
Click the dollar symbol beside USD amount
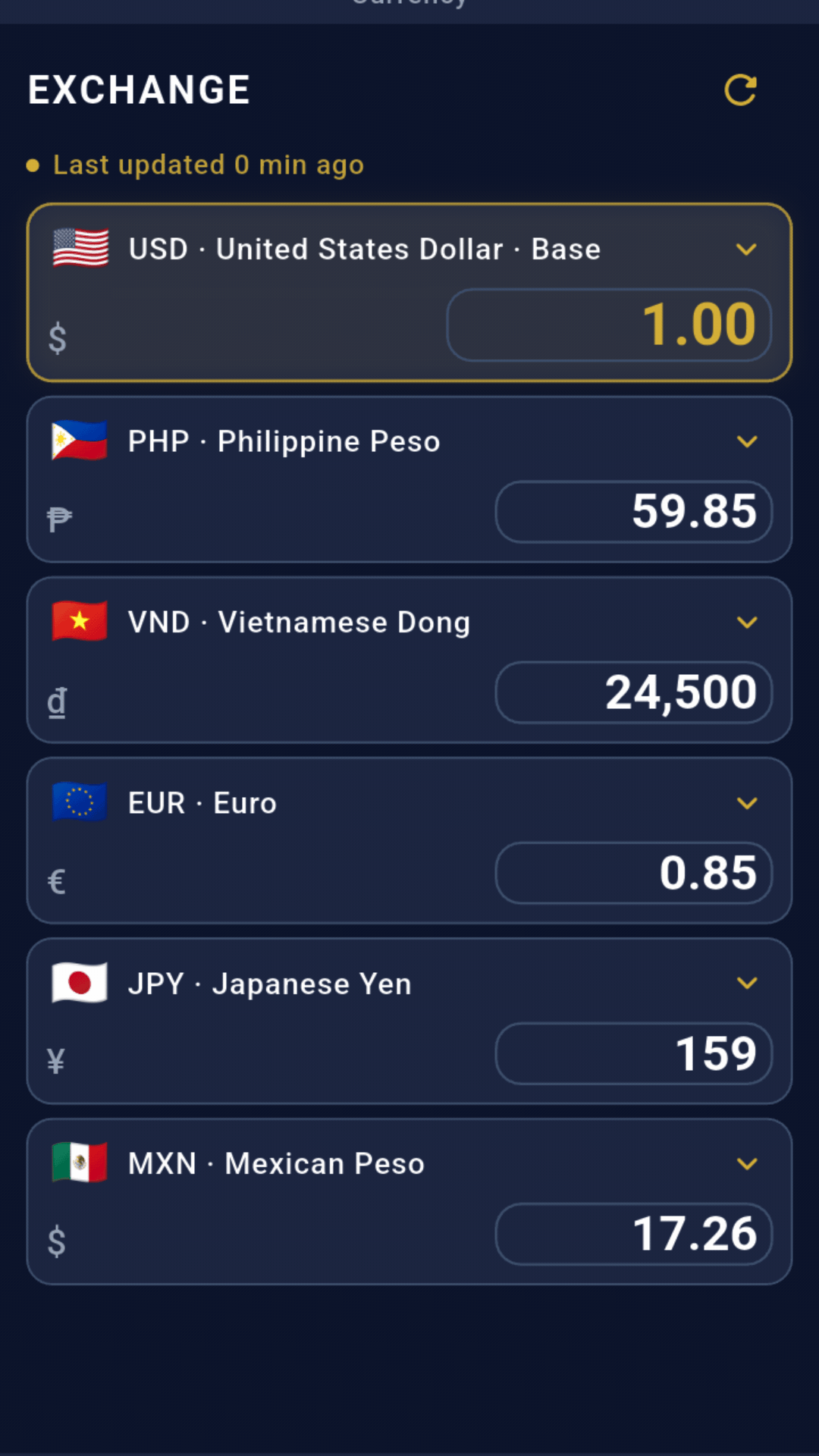point(56,337)
